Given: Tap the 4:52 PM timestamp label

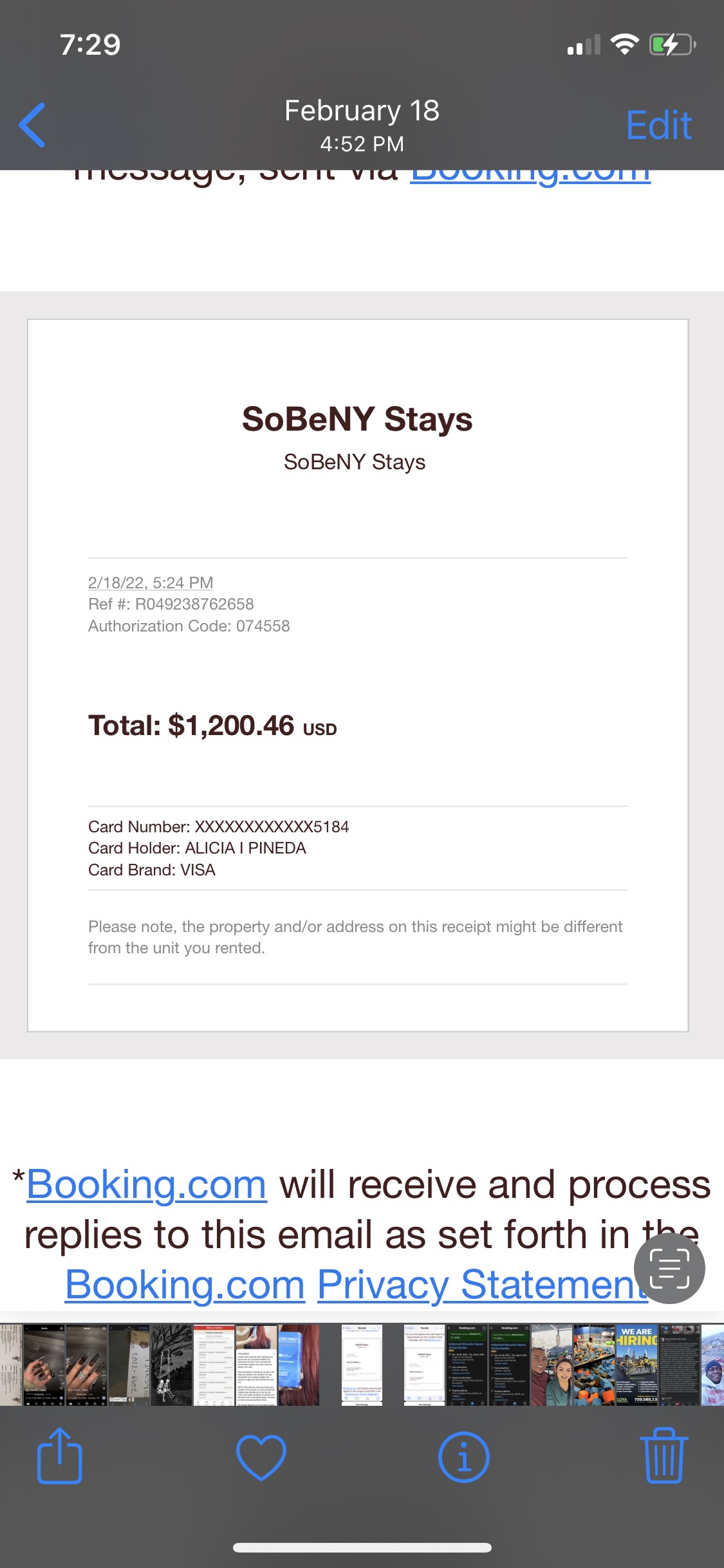Looking at the screenshot, I should (362, 143).
